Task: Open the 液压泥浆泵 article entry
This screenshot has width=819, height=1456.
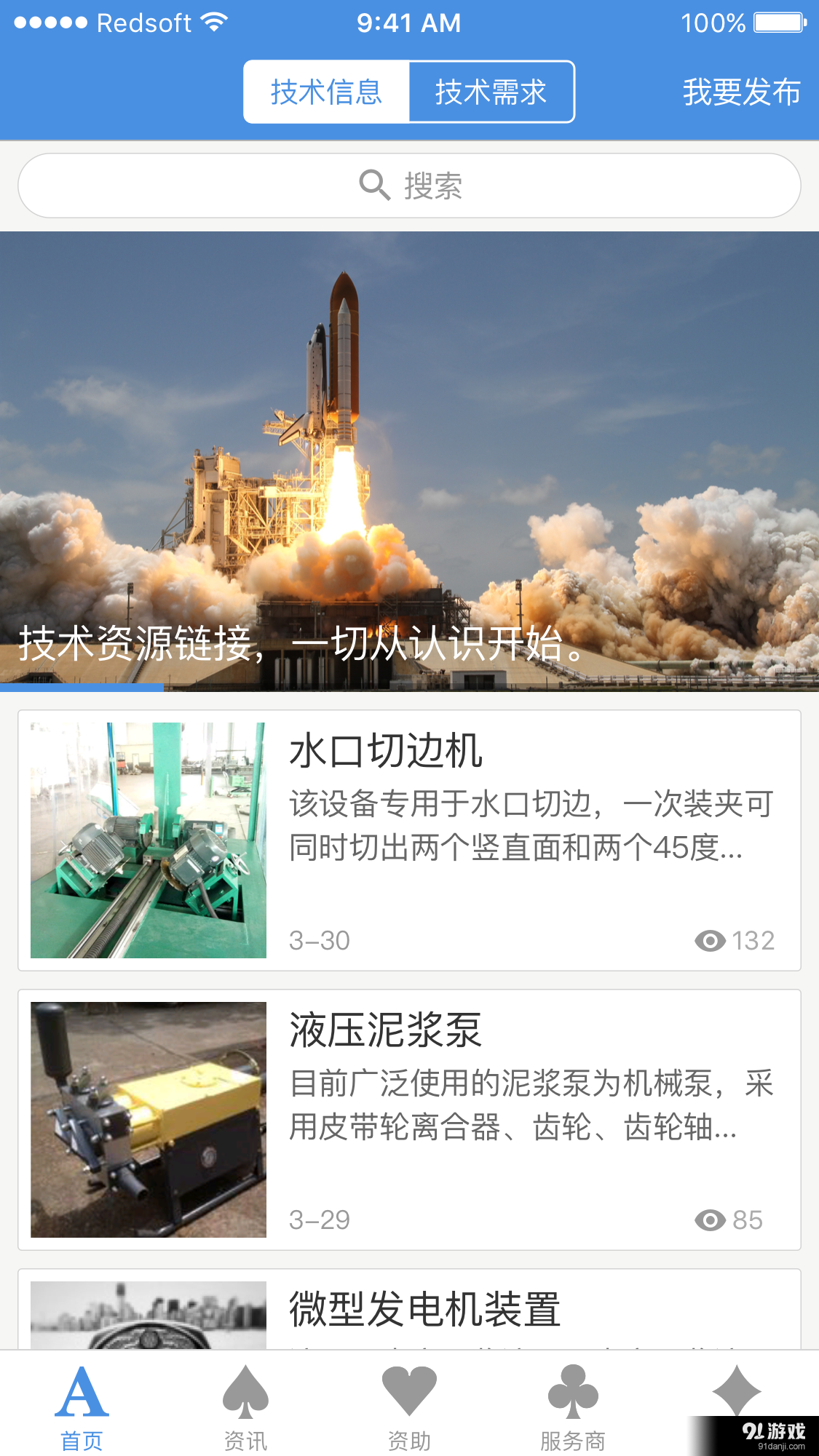Action: pyautogui.click(x=409, y=1117)
